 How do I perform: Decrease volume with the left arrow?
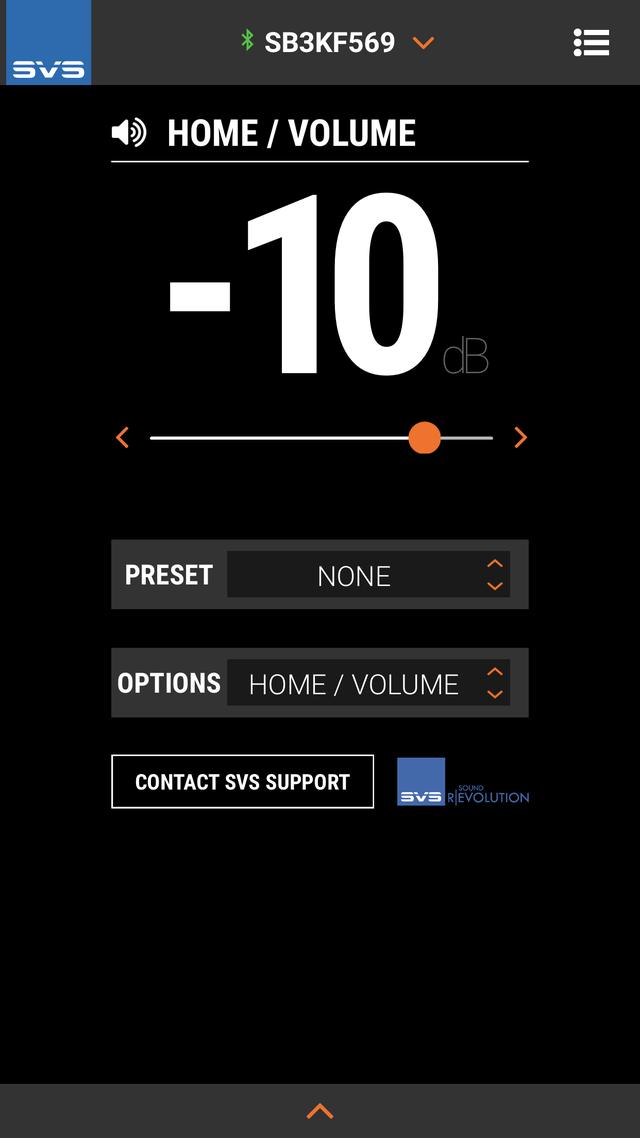[122, 437]
